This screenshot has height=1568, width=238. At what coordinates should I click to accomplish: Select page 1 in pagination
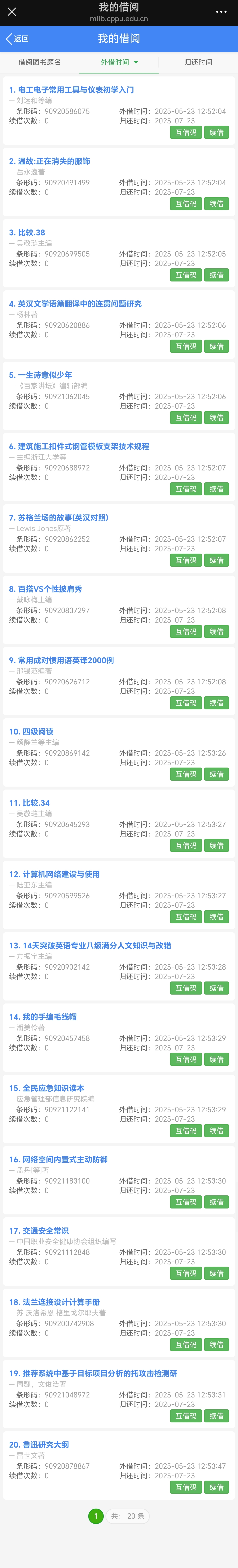click(96, 1516)
